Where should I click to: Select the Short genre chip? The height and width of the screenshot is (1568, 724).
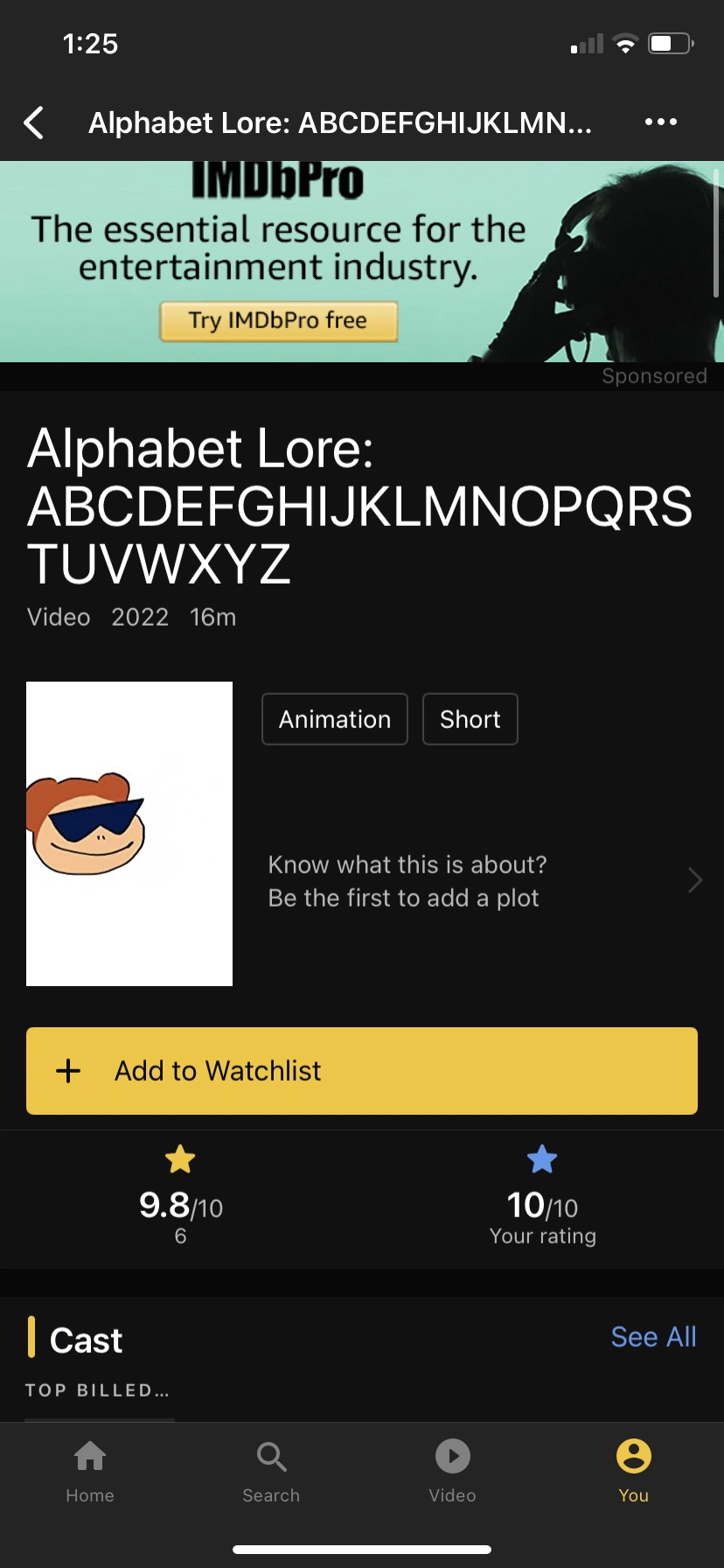point(470,719)
